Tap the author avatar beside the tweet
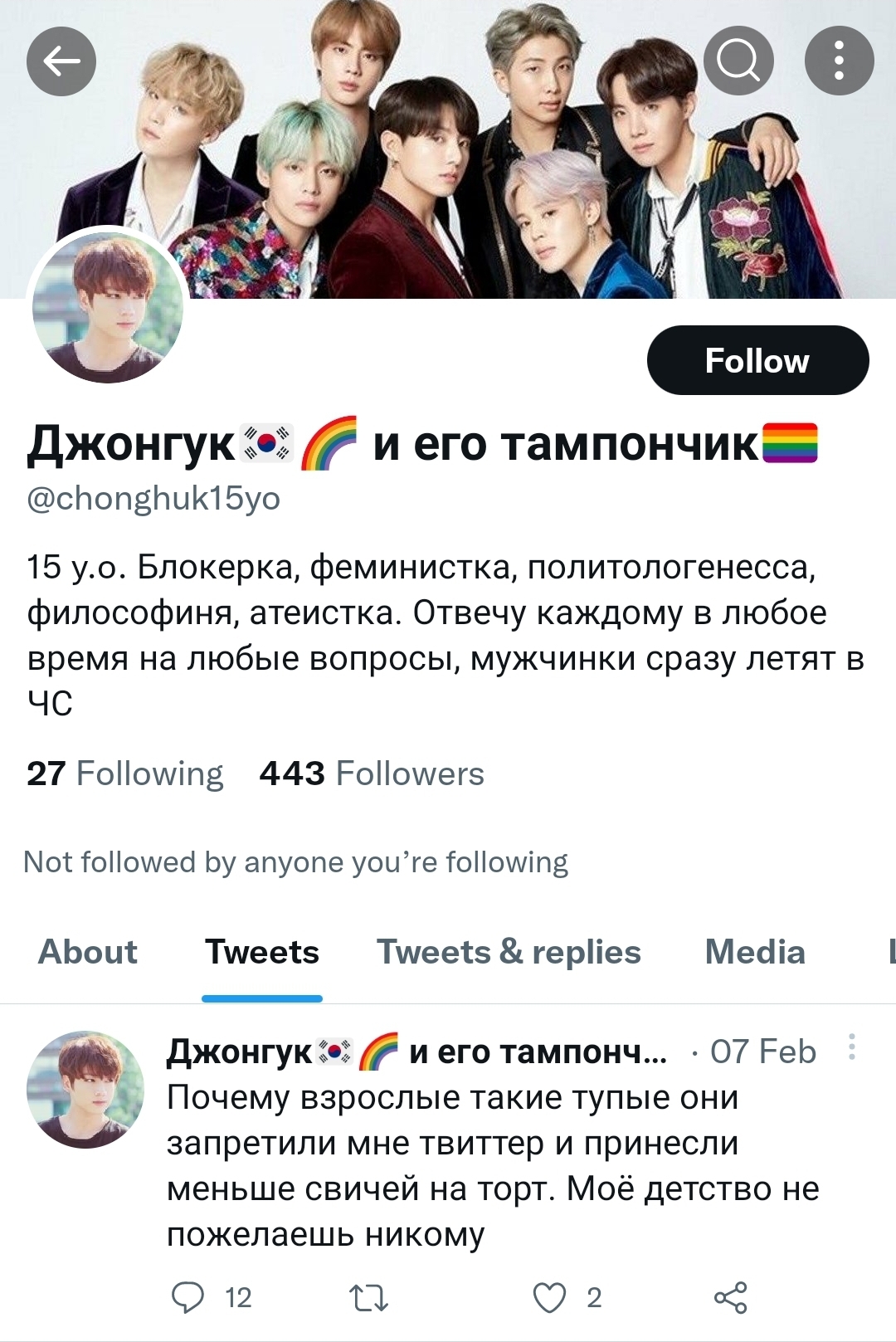This screenshot has height=1342, width=896. [85, 1090]
